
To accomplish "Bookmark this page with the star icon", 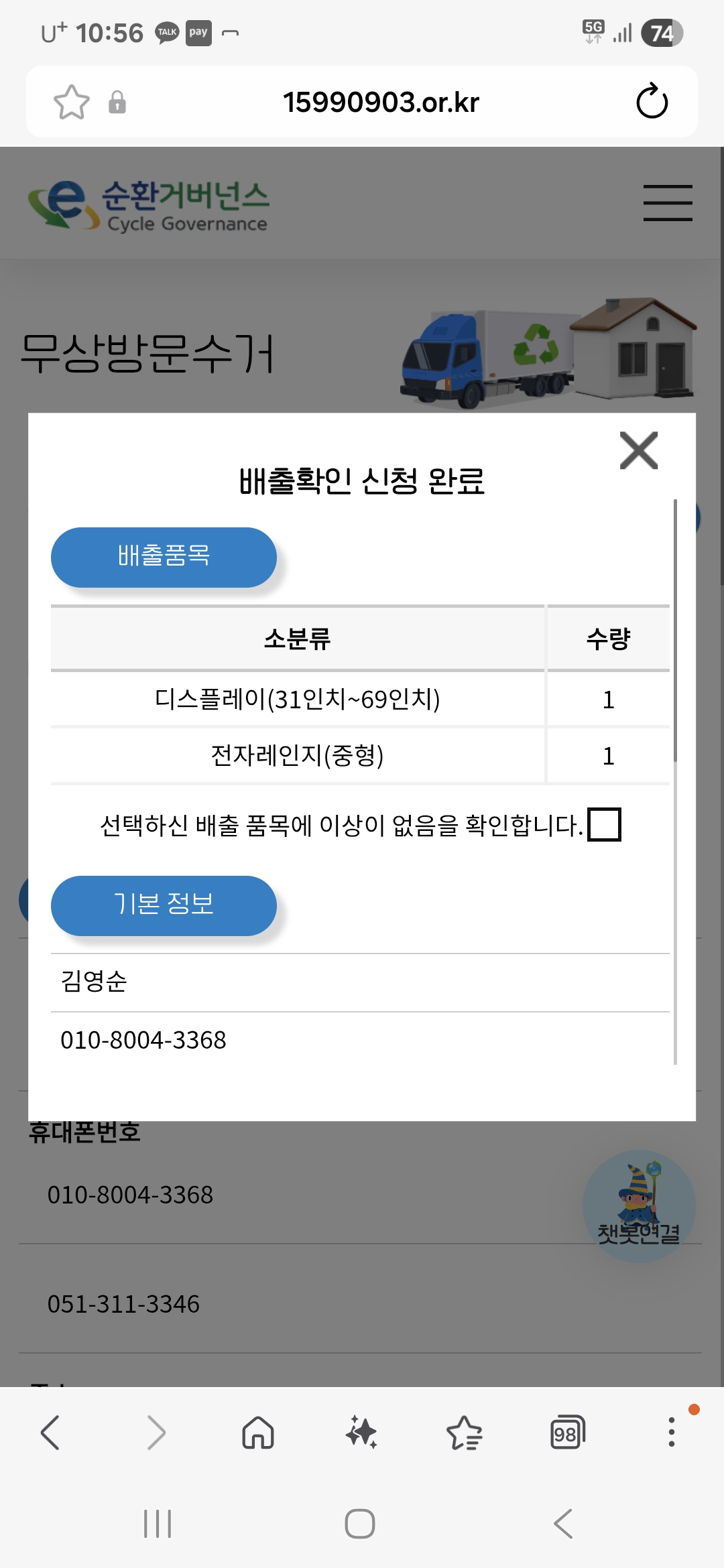I will pyautogui.click(x=72, y=102).
